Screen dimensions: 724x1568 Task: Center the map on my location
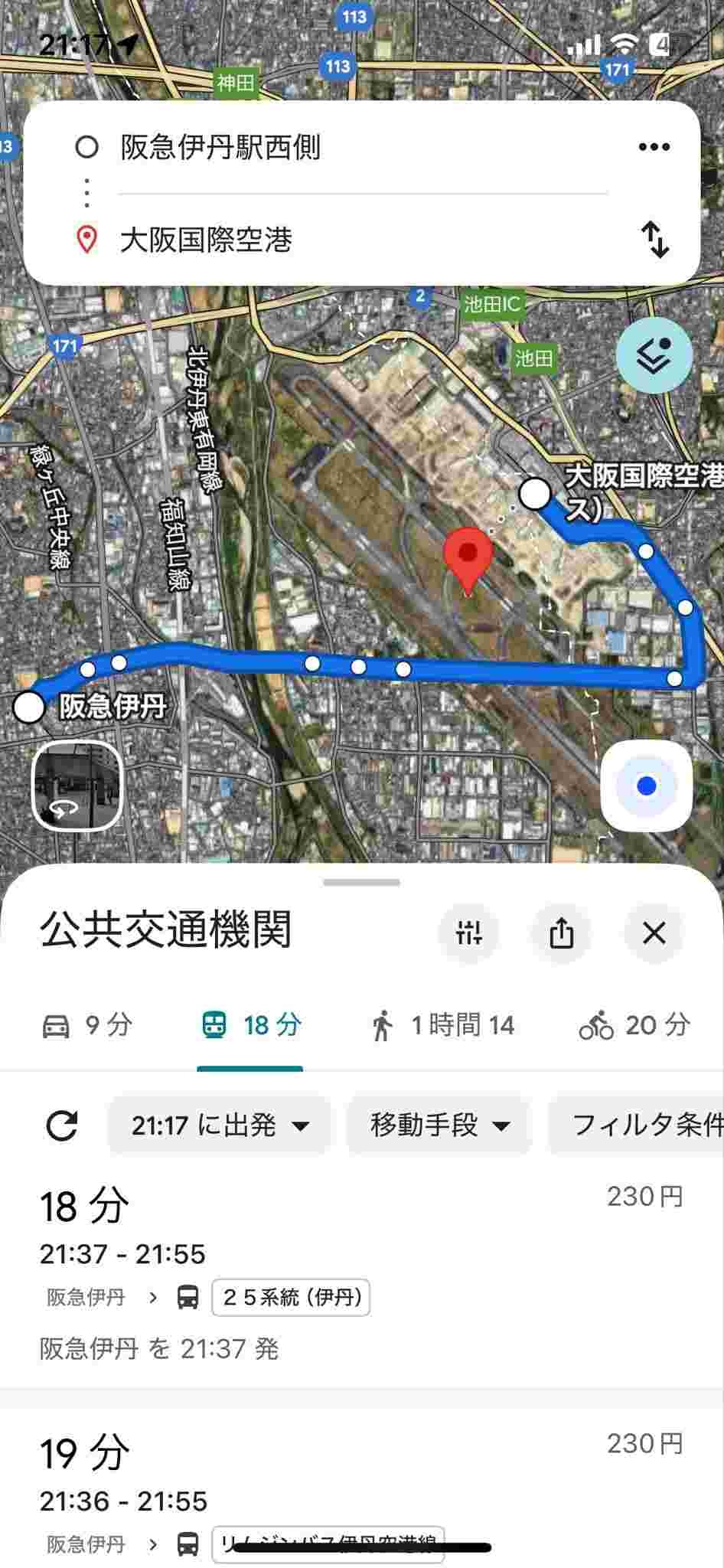tap(646, 786)
